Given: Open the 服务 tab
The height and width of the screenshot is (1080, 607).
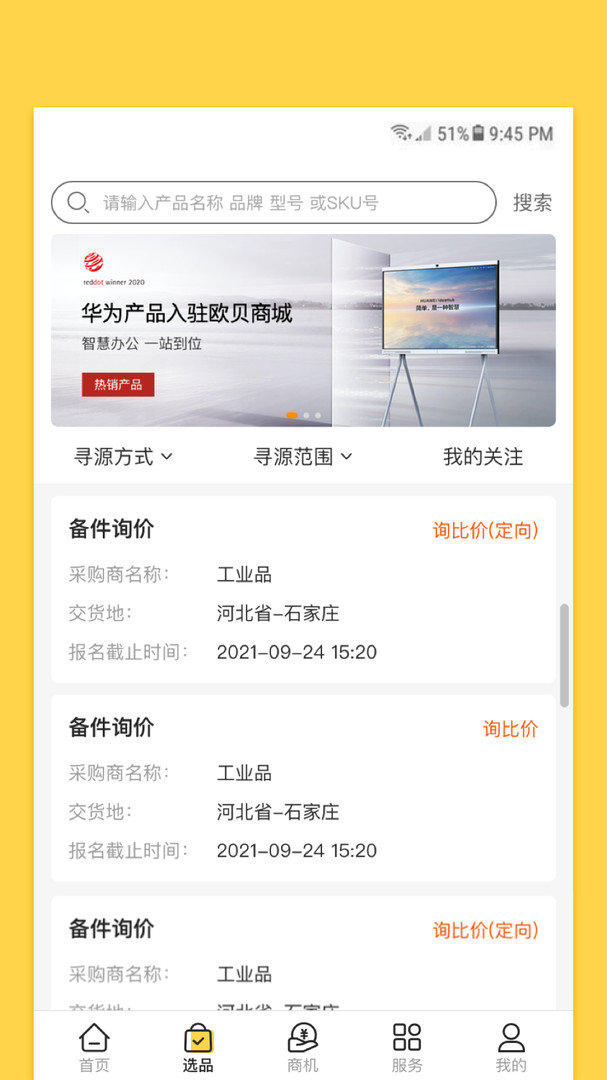Looking at the screenshot, I should point(407,1047).
